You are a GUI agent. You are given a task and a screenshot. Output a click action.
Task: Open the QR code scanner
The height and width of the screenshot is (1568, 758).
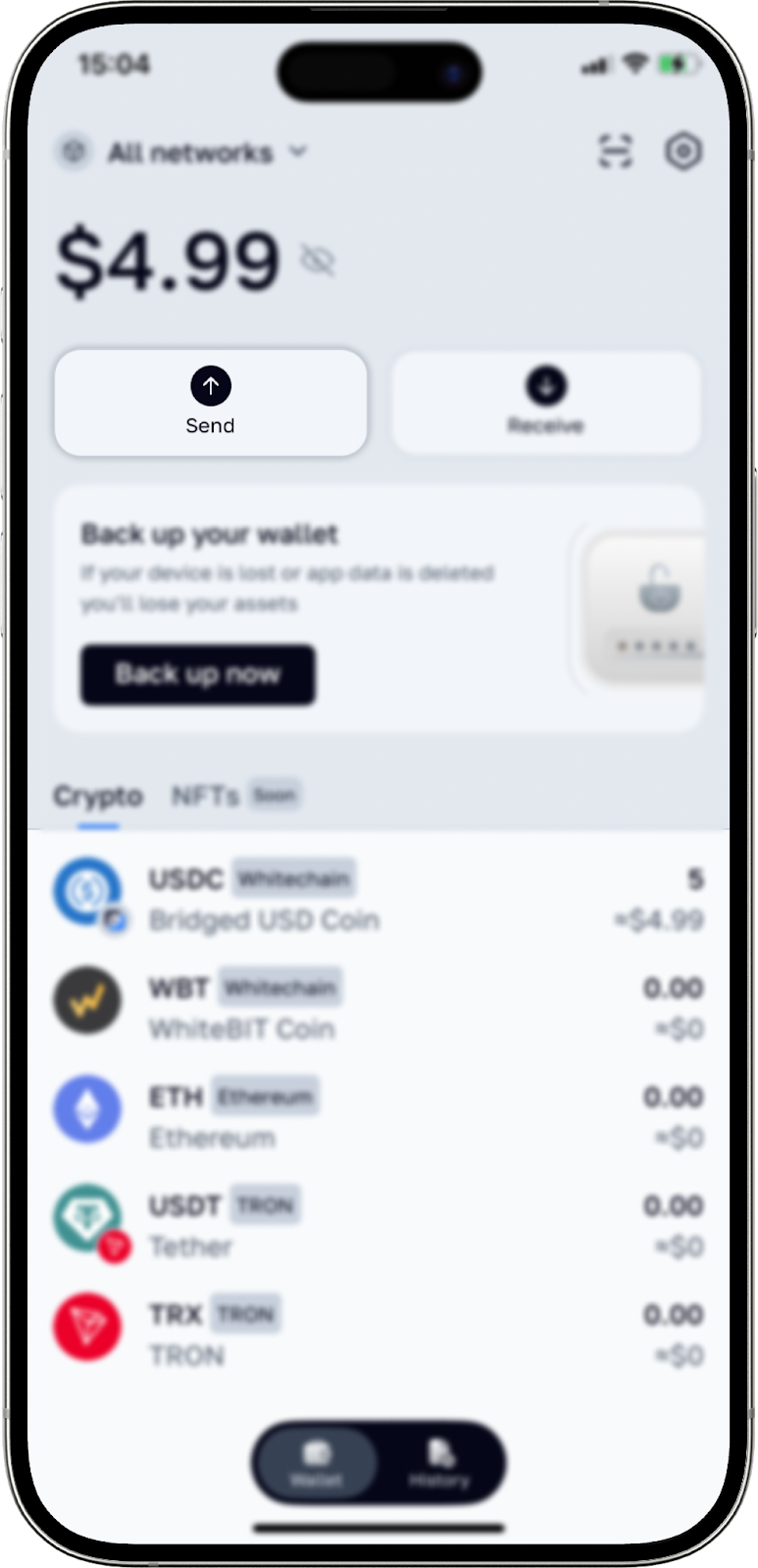click(x=615, y=152)
